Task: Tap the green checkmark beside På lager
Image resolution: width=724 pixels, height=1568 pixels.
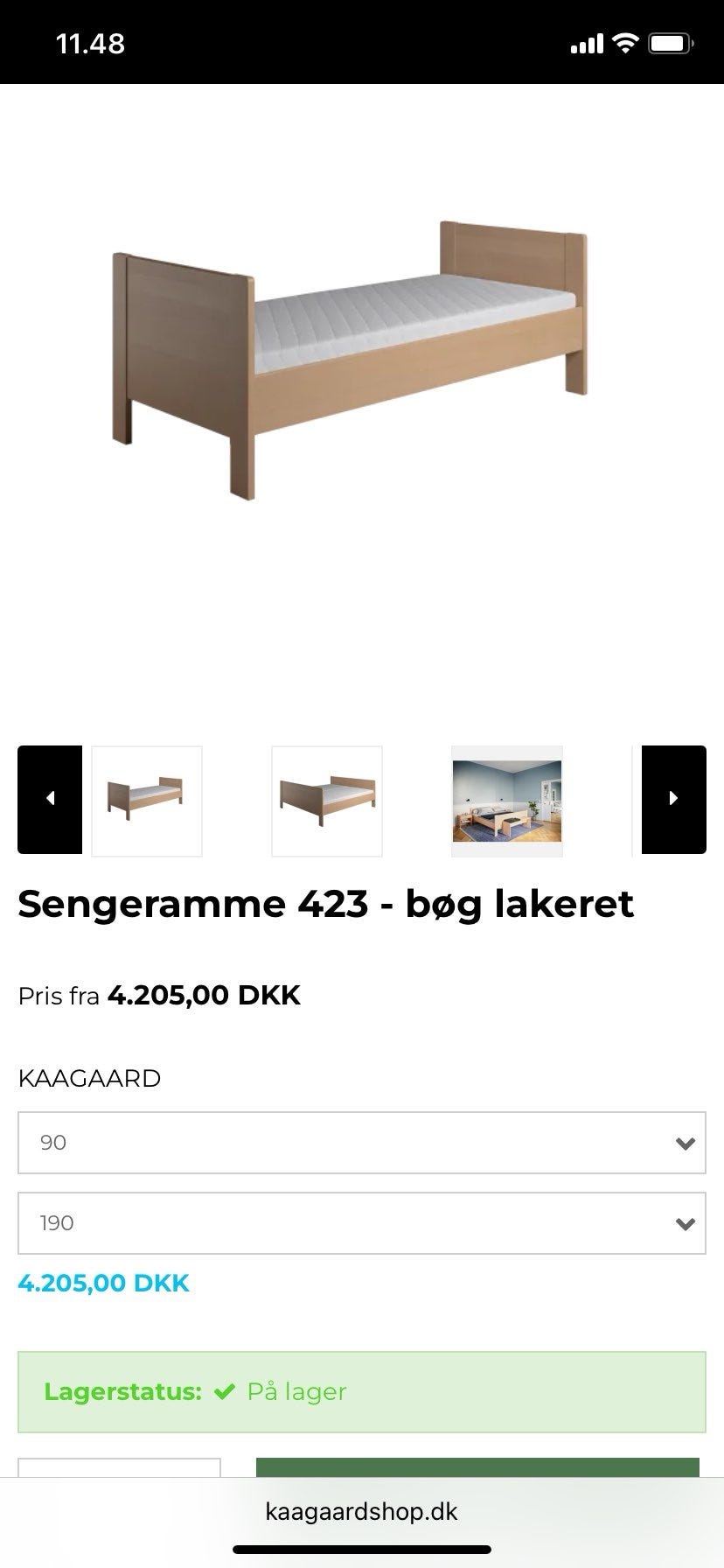Action: 226,1391
